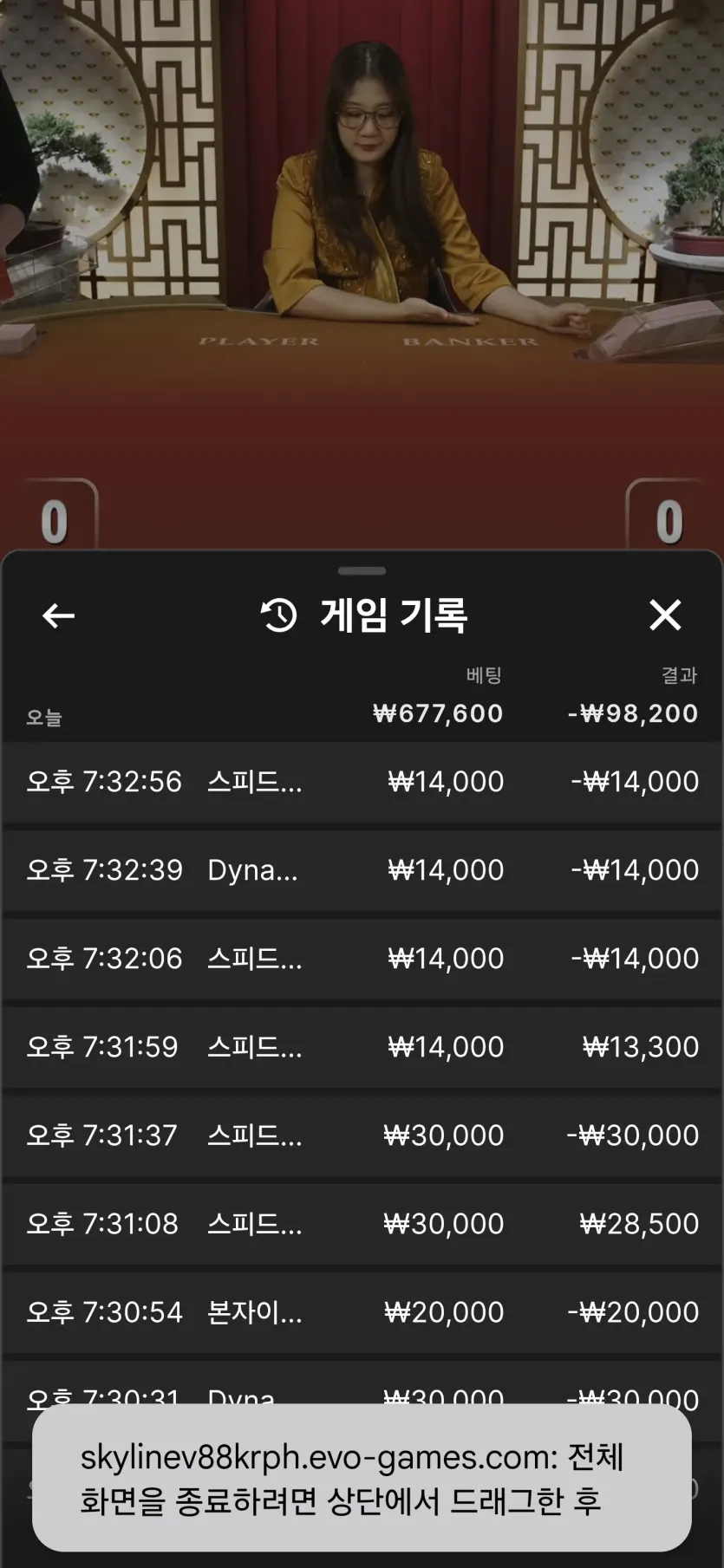Close the 게임 기록 panel

pos(665,615)
